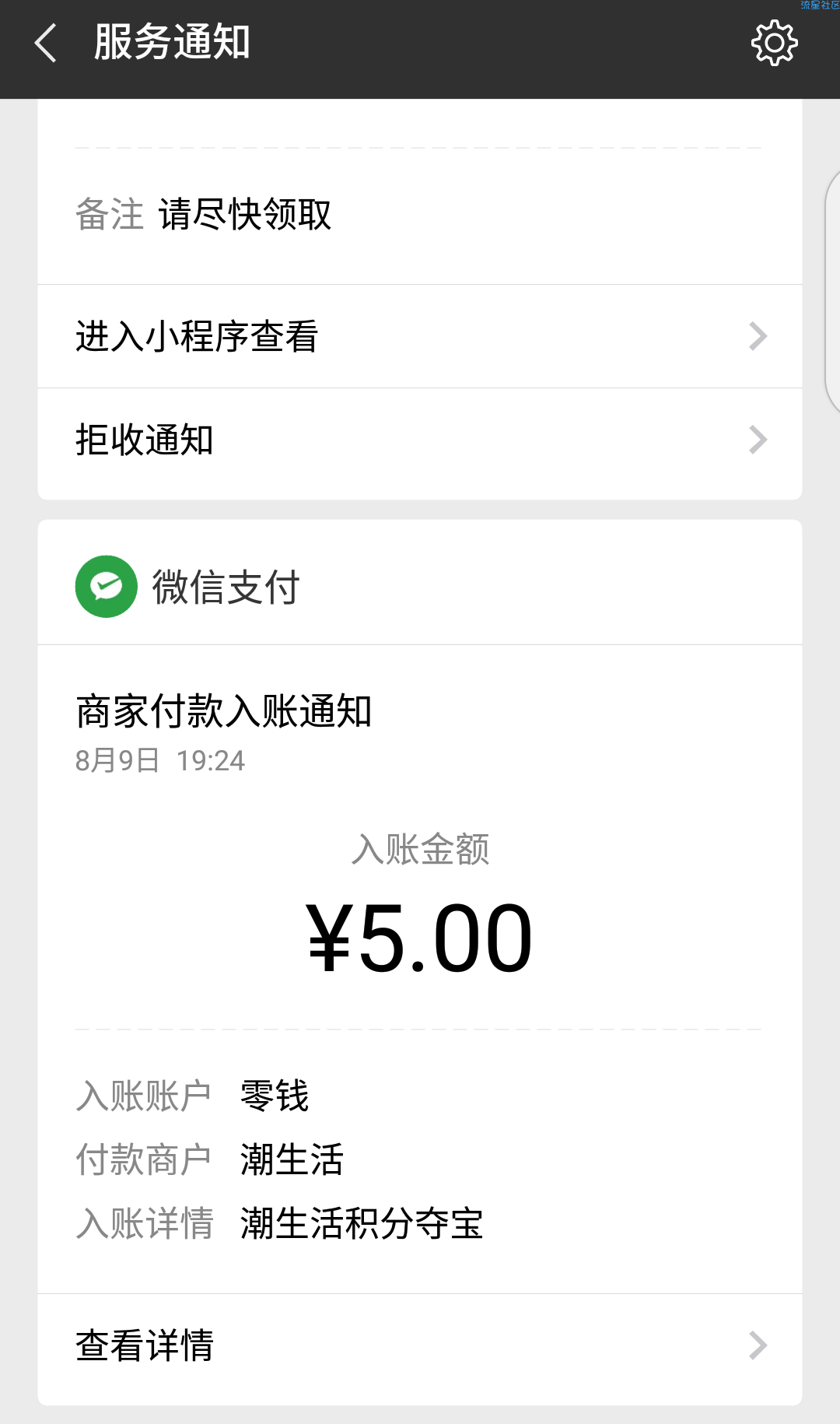Viewport: 840px width, 1424px height.
Task: Go back from 服务通知
Action: [46, 43]
